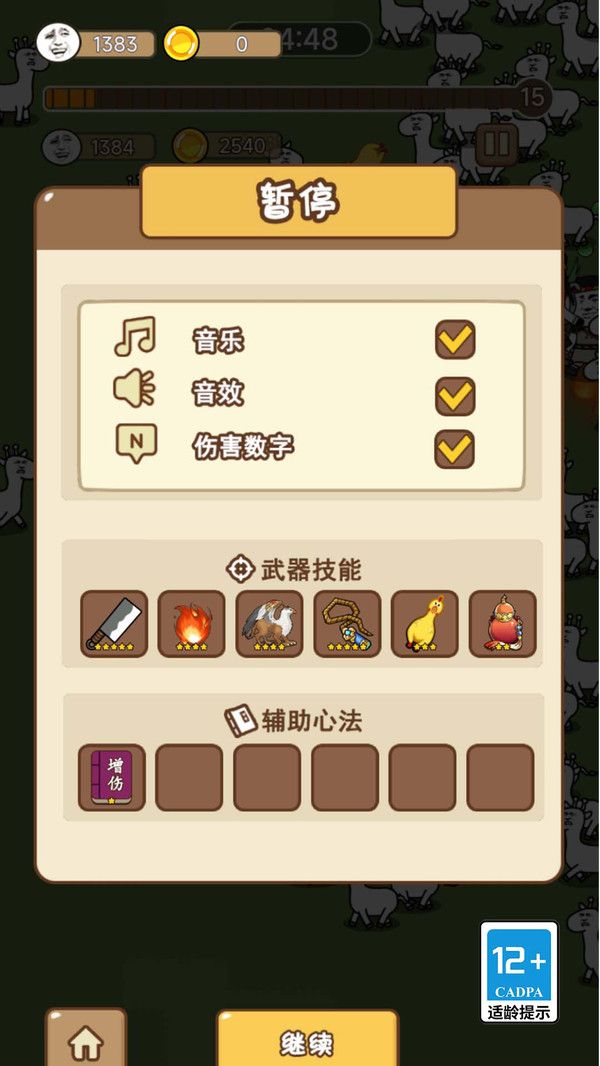Toggle the 音效 sound effects checkbox

point(455,395)
